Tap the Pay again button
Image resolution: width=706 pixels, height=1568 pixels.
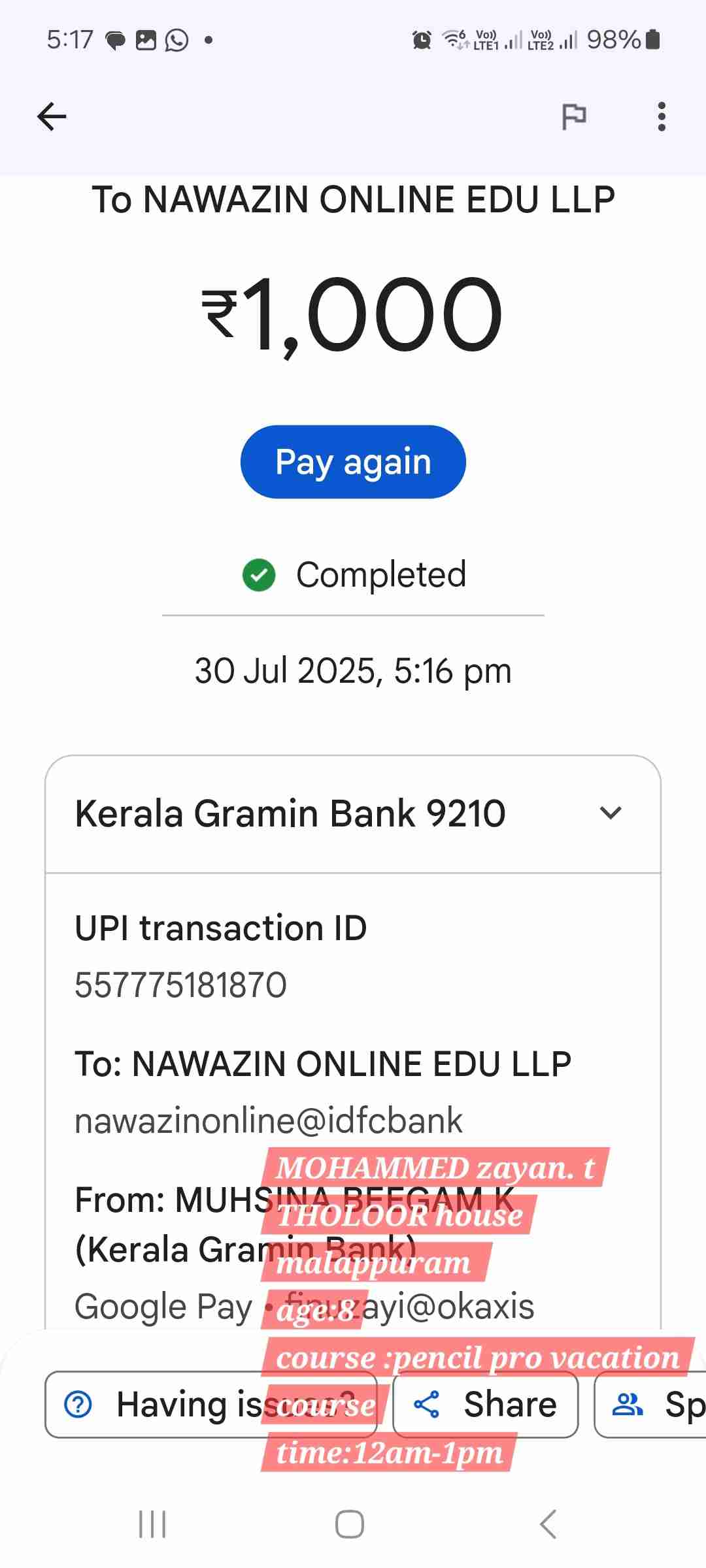(353, 462)
